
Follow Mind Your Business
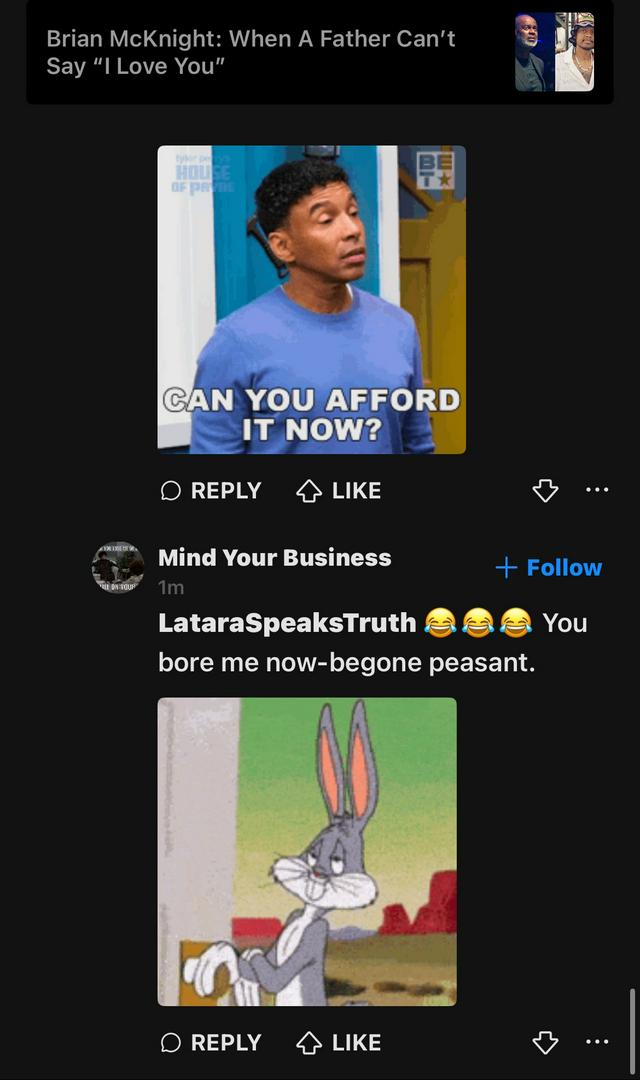pyautogui.click(x=549, y=568)
